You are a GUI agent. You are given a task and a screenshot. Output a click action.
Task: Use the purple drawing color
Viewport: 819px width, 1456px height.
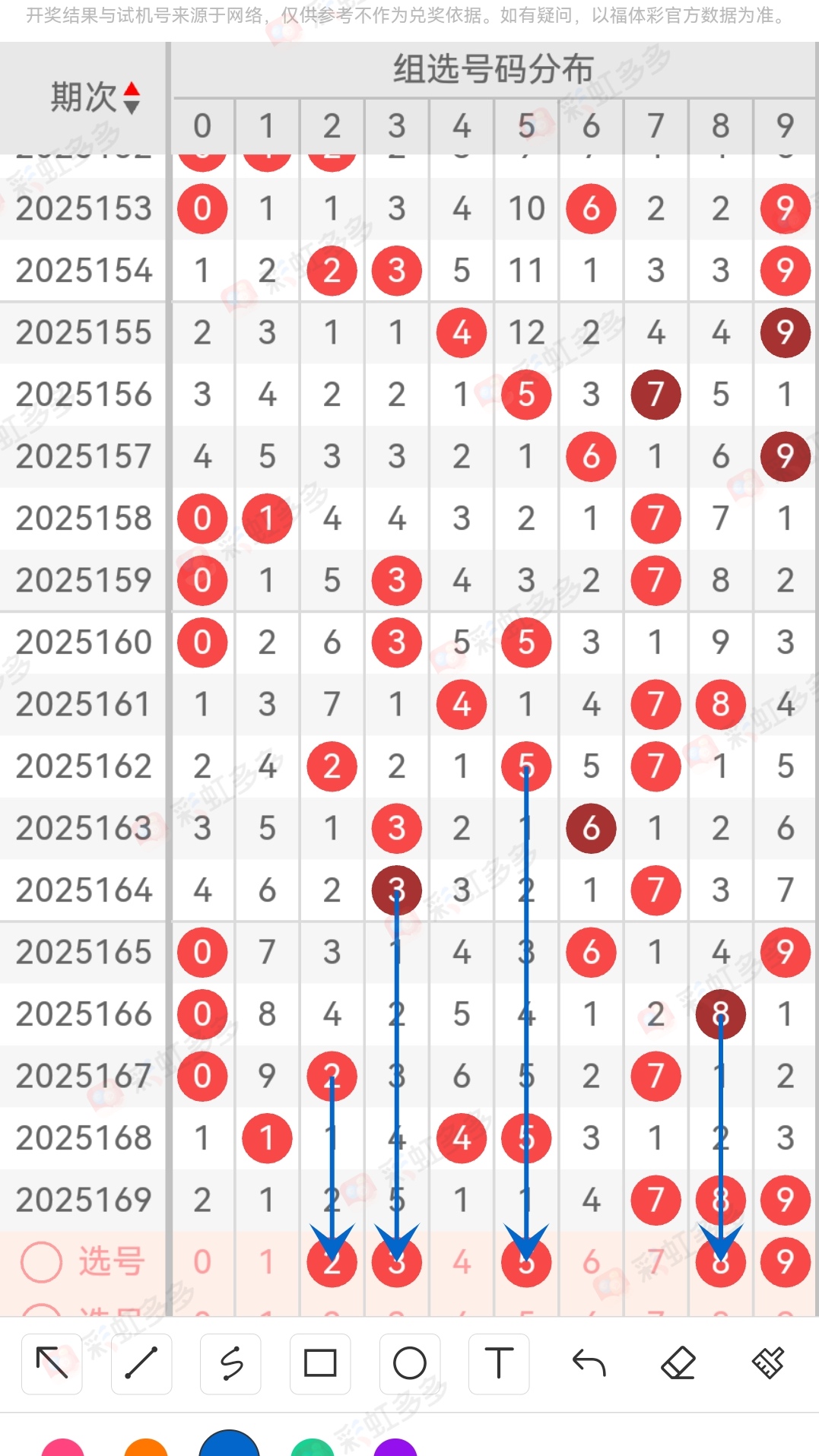coord(395,1447)
